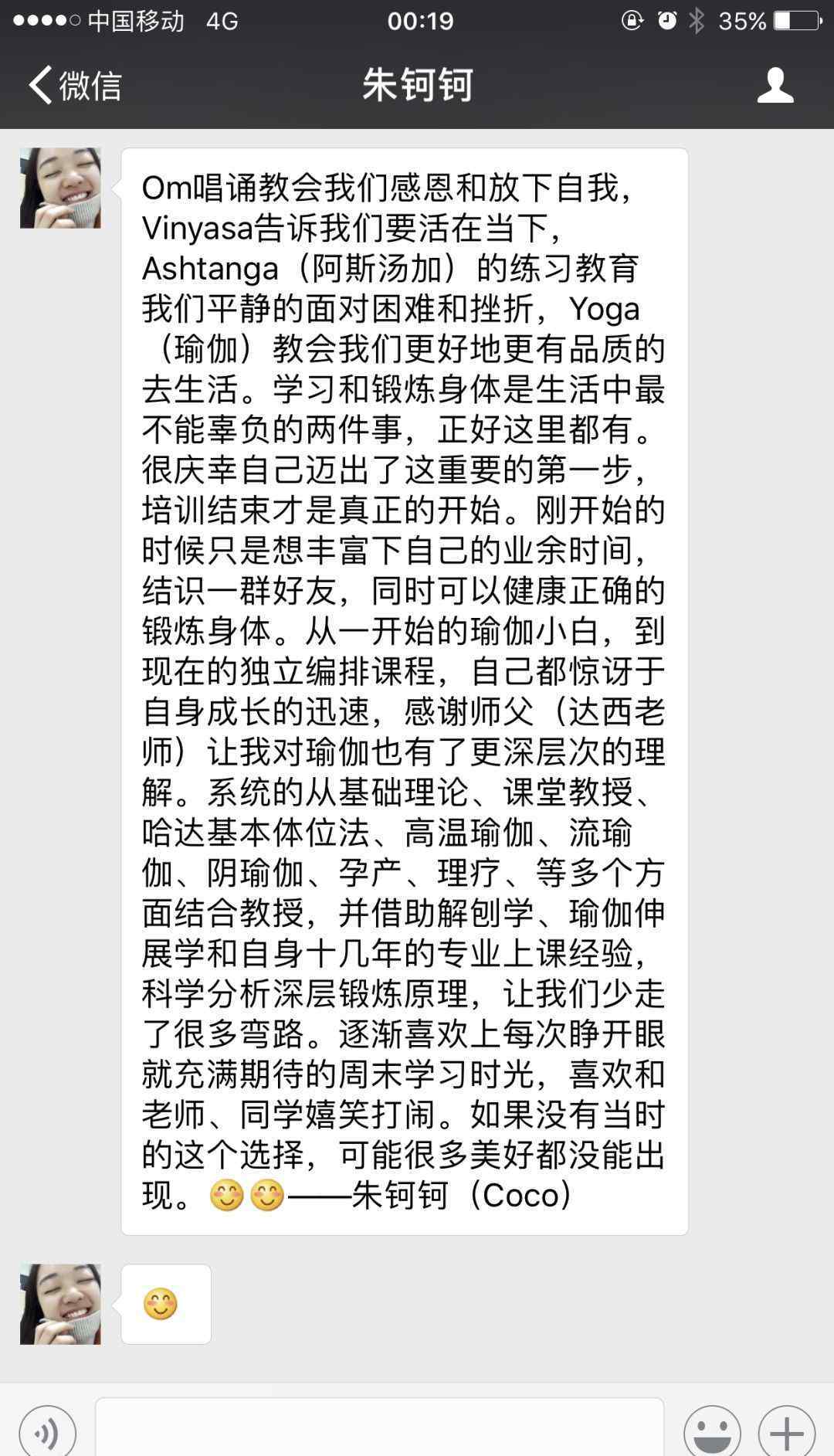Focus the message text field

click(x=379, y=1427)
